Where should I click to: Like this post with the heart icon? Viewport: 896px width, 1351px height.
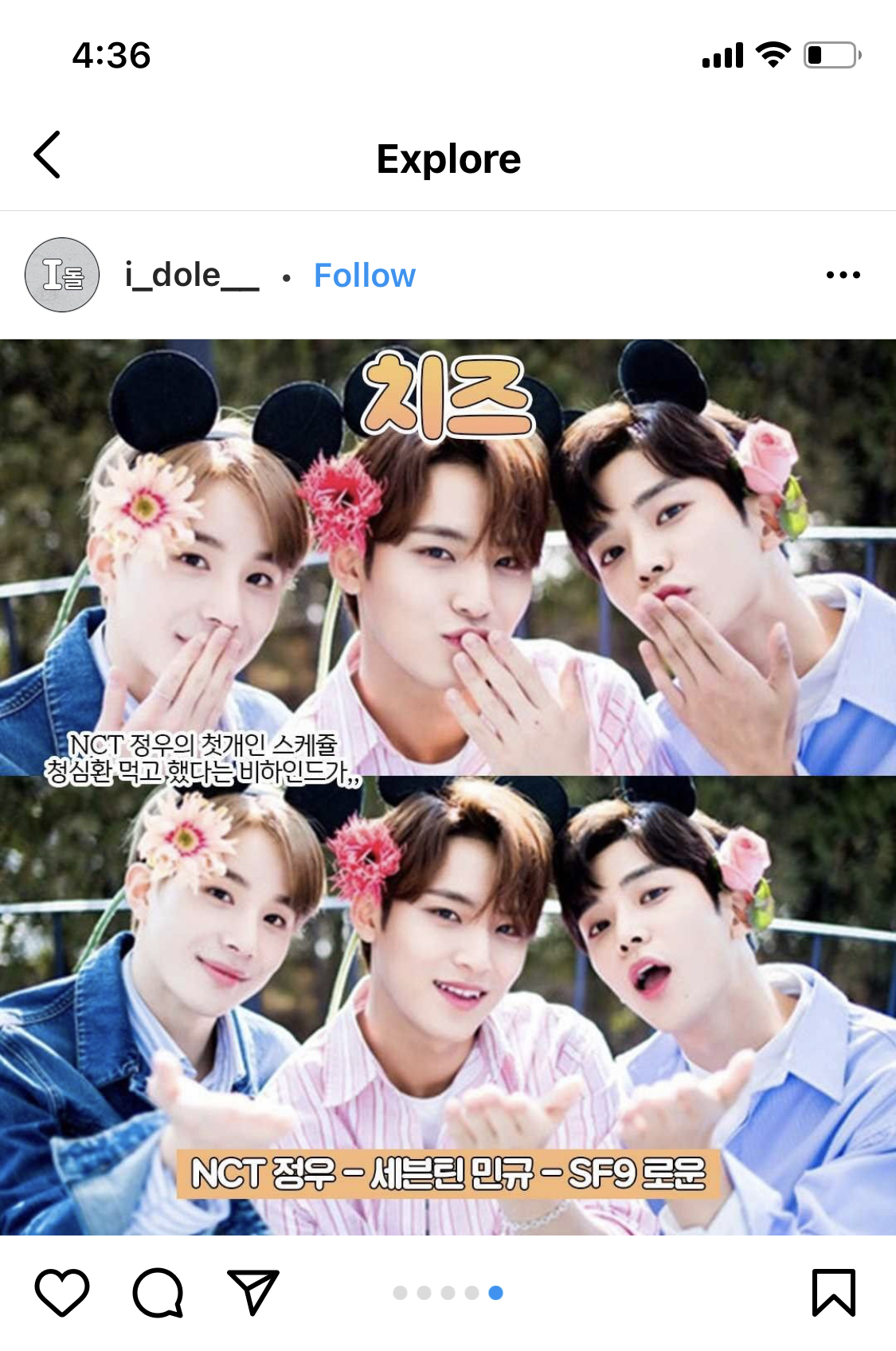point(62,1291)
